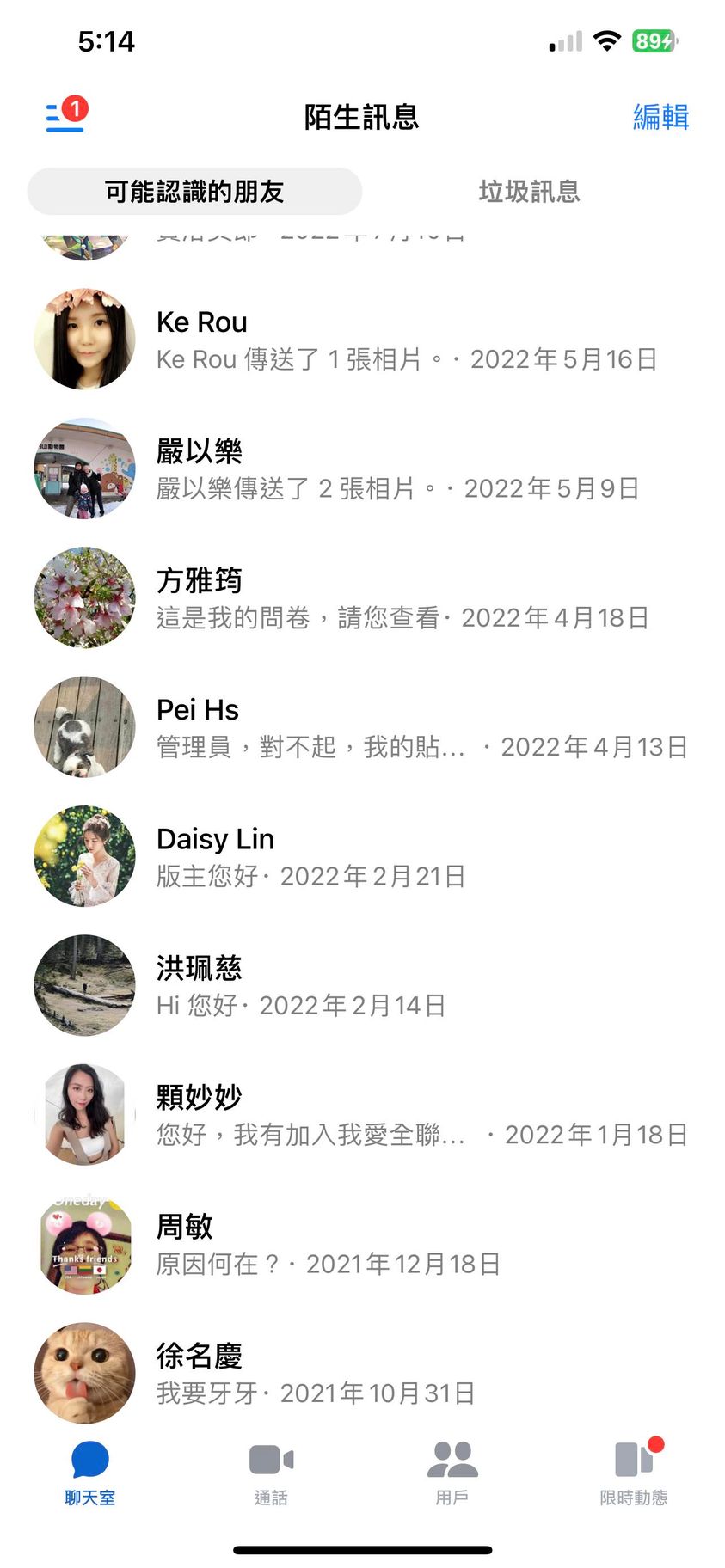Open Daisy Lin's message request

click(361, 857)
